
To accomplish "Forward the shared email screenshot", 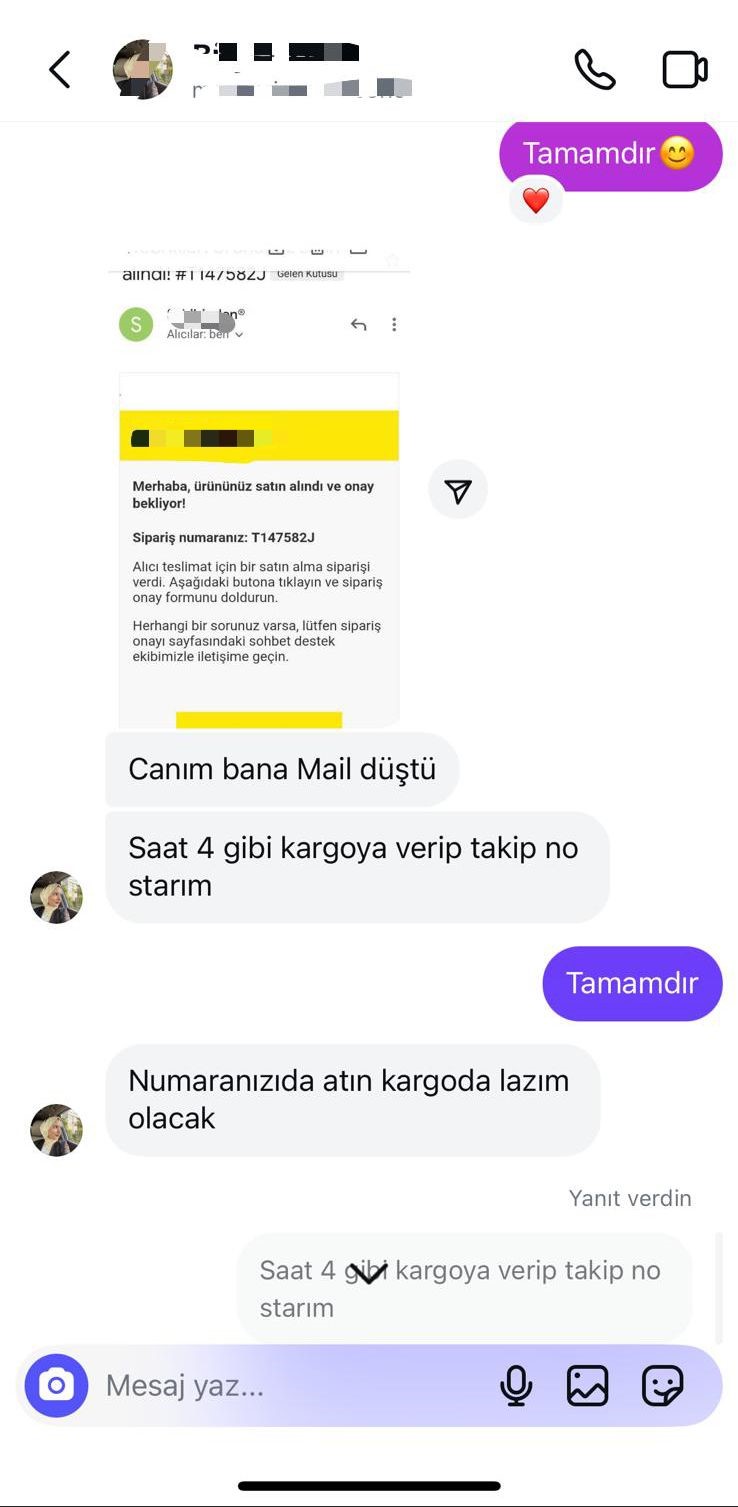I will click(458, 490).
